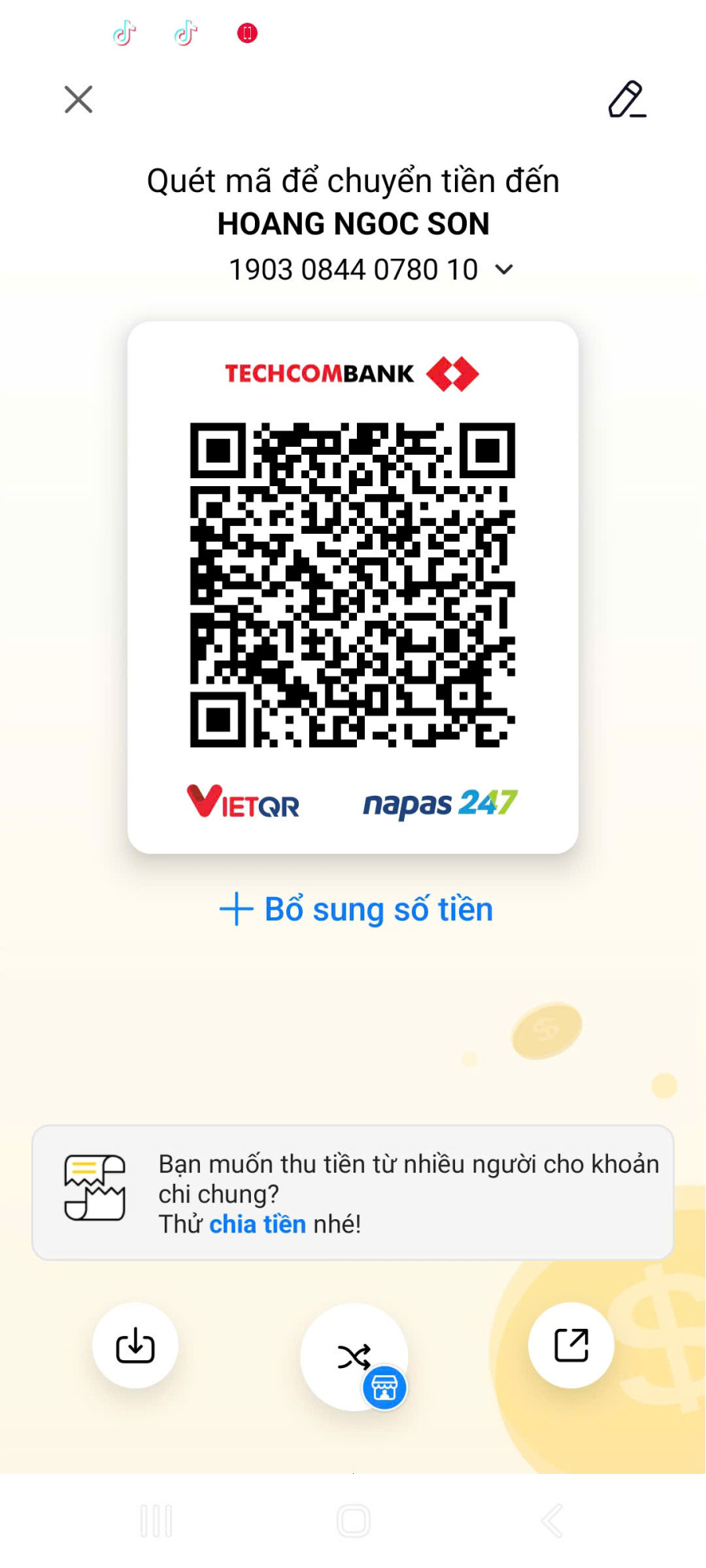
Task: Open recent apps from navigation bar
Action: [156, 1521]
